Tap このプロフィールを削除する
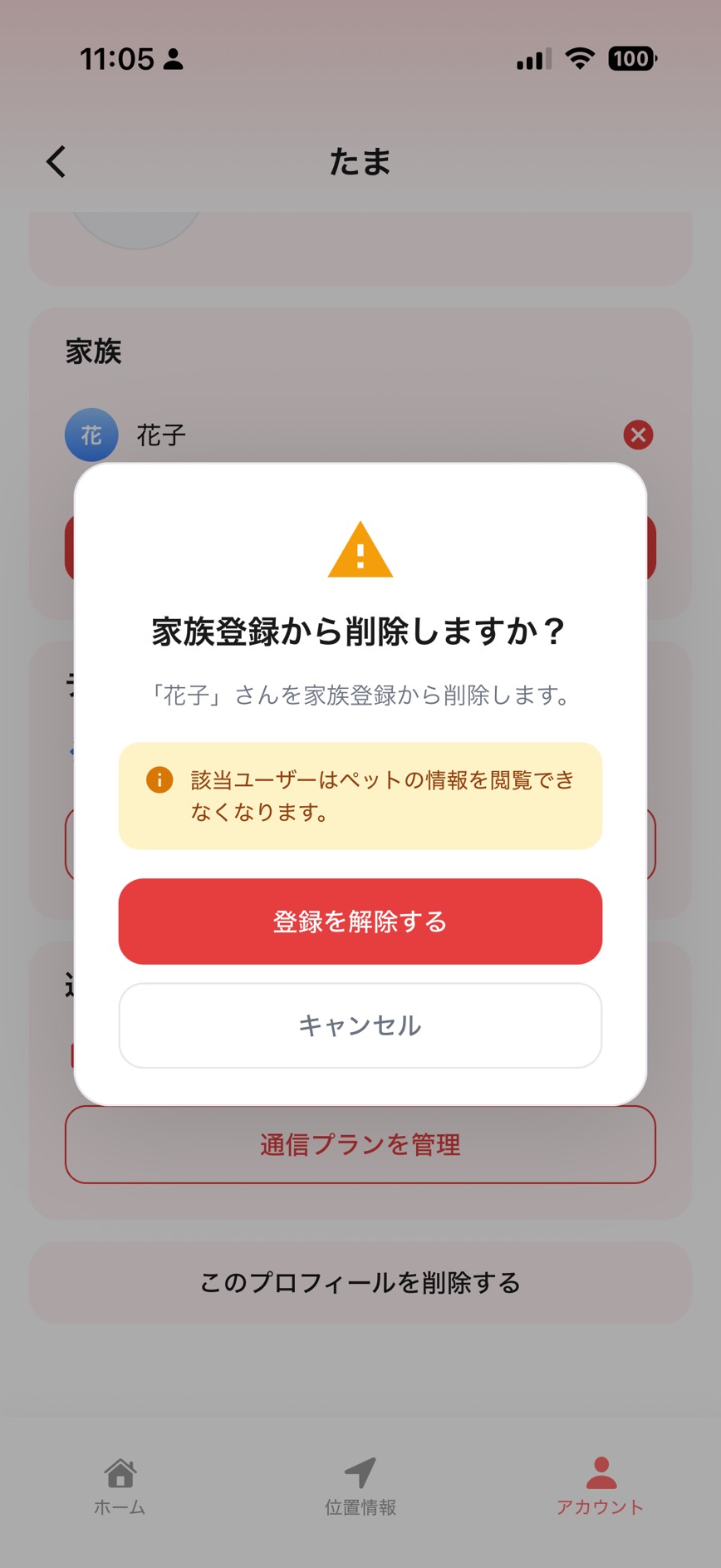This screenshot has width=721, height=1568. coord(360,1282)
